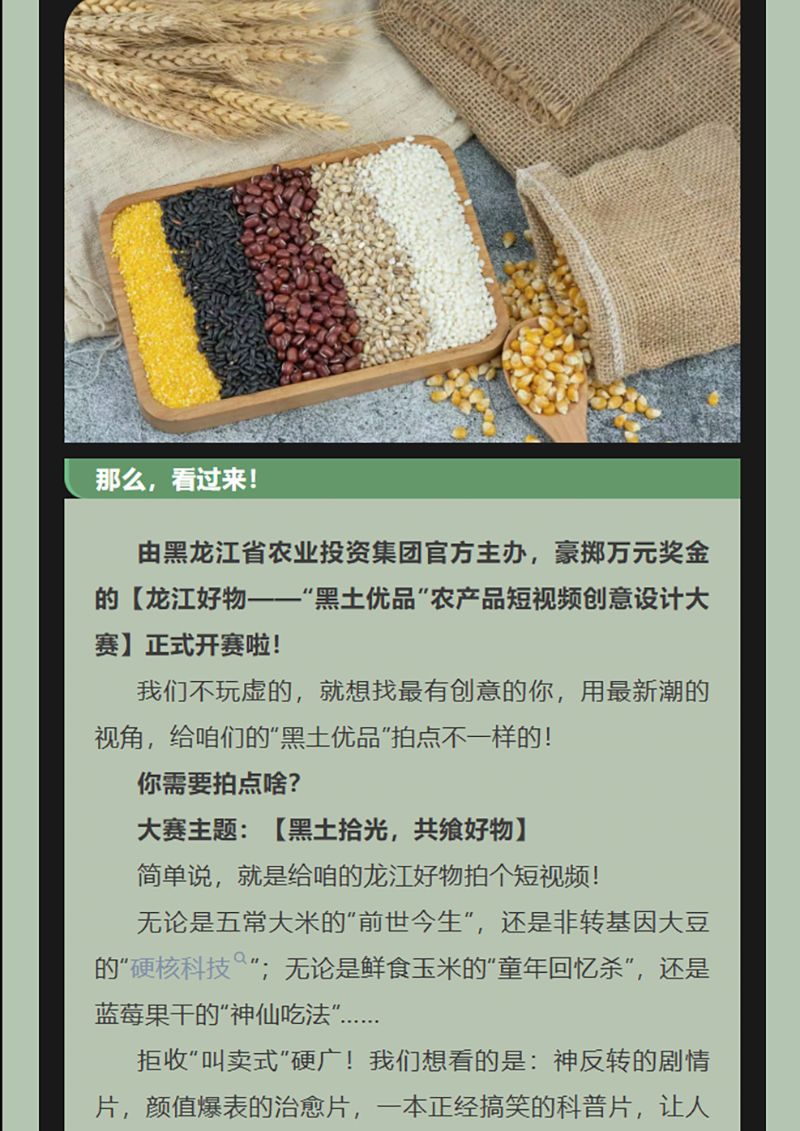Open the 硬核科技 search link
This screenshot has width=800, height=1131.
[x=182, y=968]
